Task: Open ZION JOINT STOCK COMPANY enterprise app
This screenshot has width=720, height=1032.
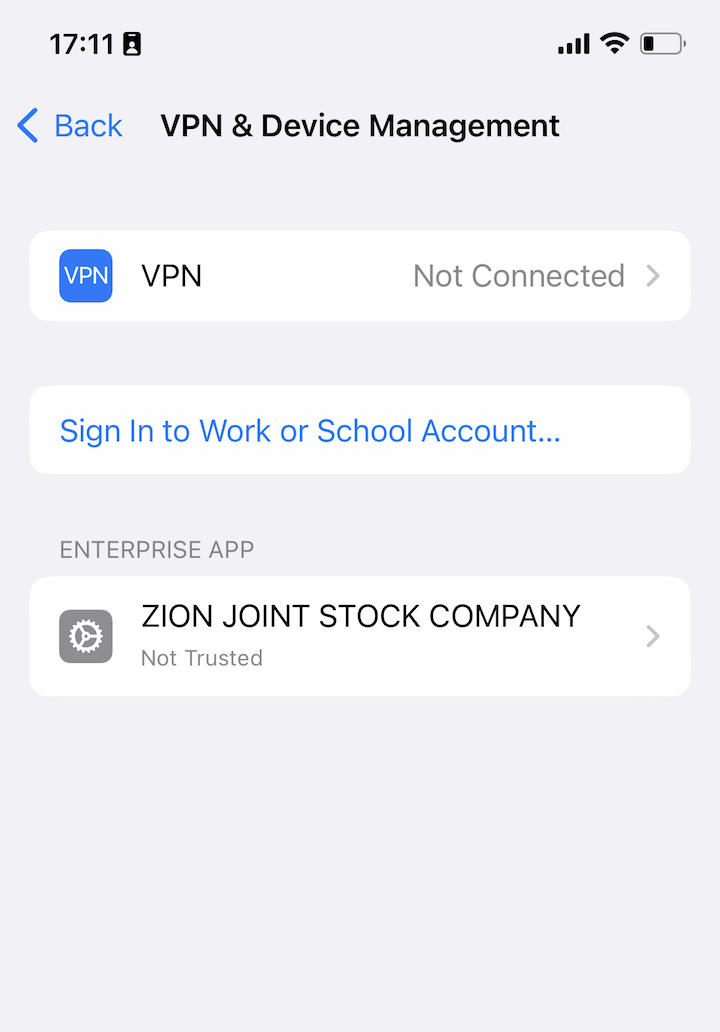Action: click(360, 636)
